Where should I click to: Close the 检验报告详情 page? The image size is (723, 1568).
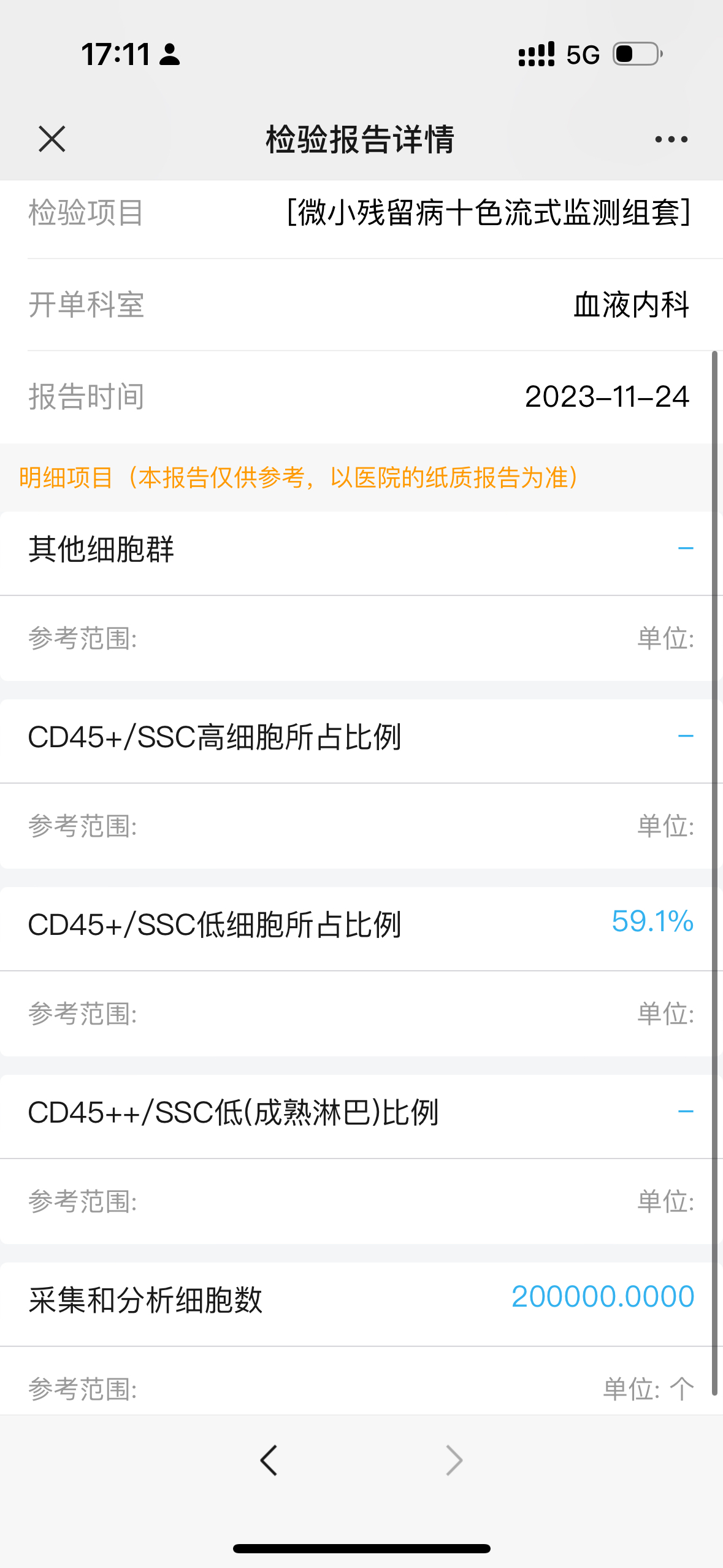[x=52, y=139]
